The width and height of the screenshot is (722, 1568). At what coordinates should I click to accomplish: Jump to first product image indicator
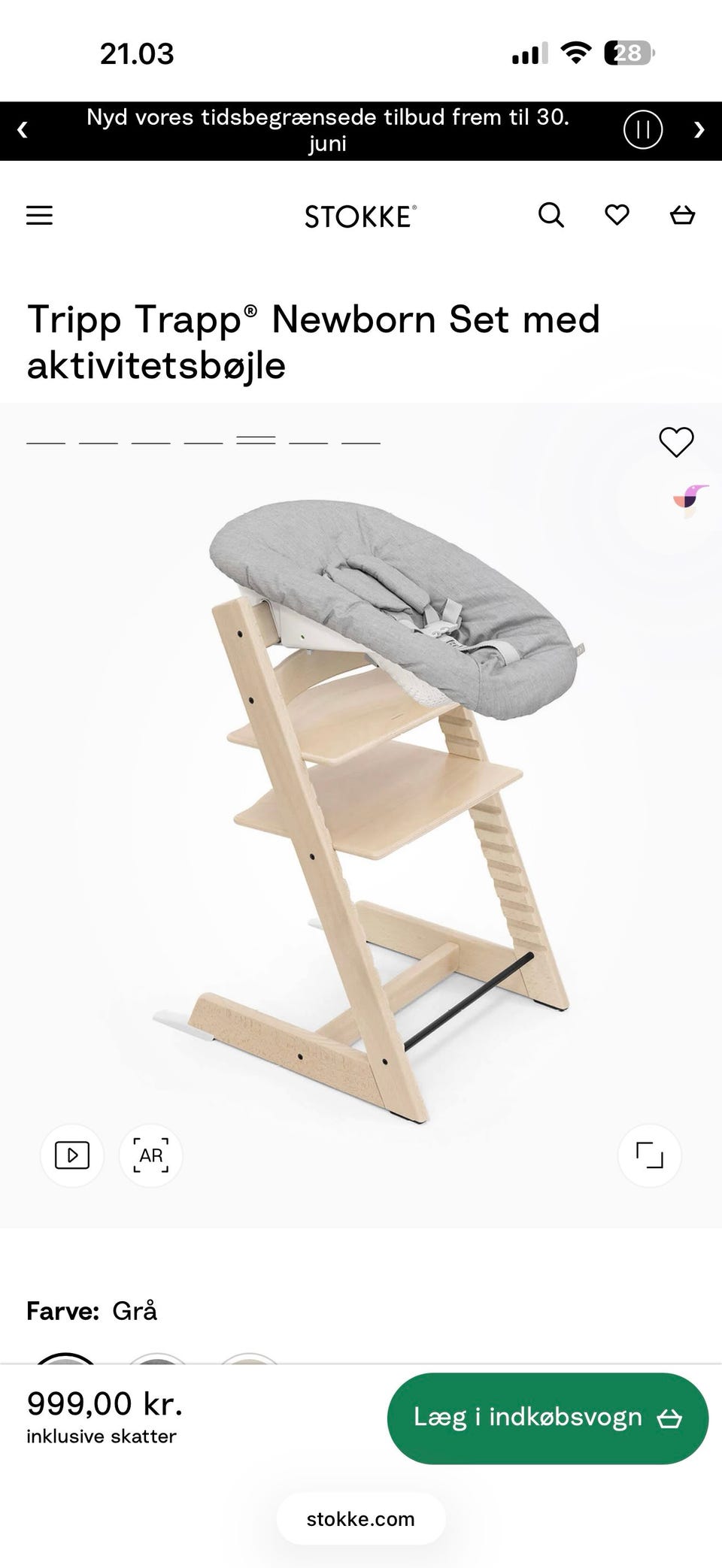coord(46,443)
